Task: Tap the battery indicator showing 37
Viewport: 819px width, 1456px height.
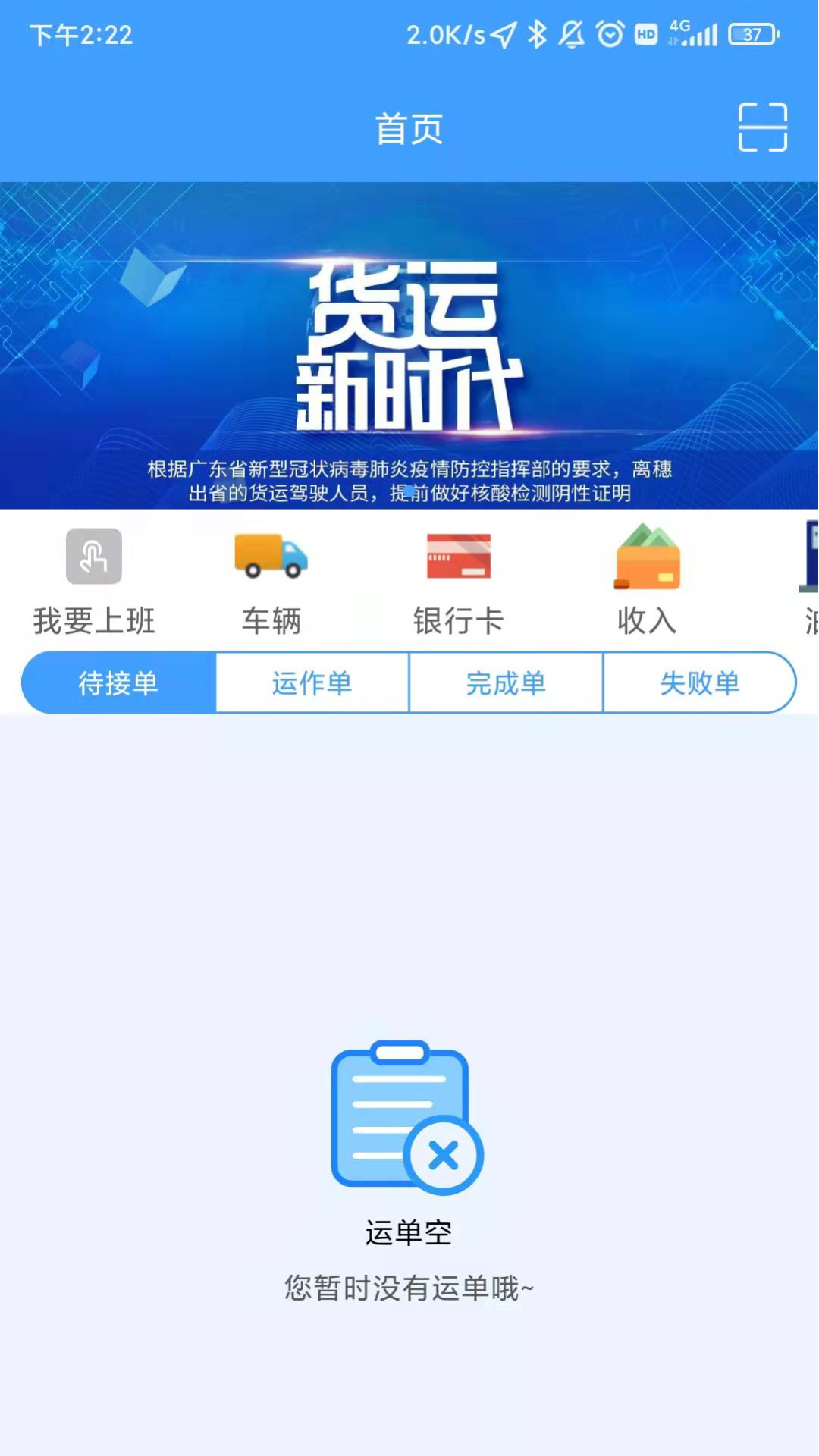Action: tap(751, 34)
